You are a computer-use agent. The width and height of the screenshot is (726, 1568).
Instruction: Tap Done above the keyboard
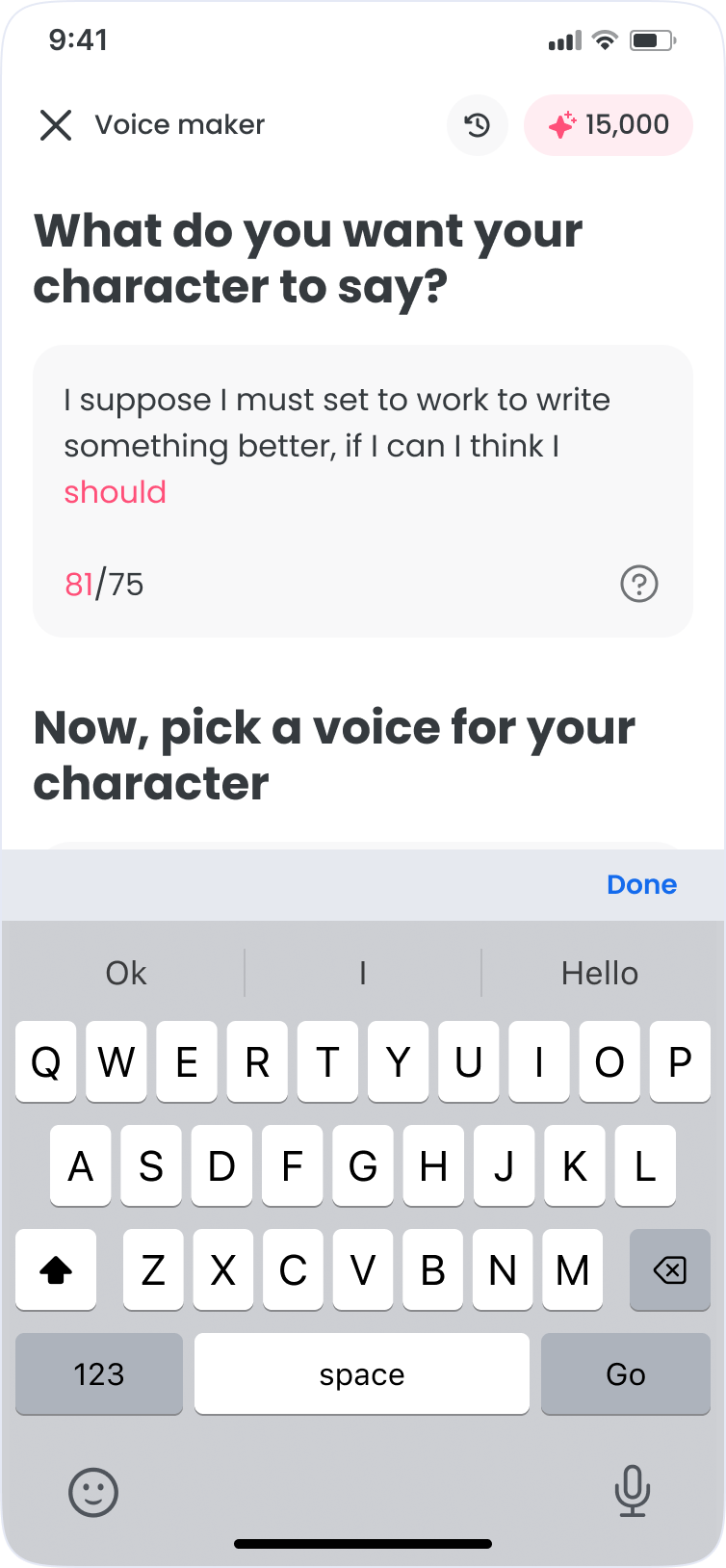click(x=641, y=884)
